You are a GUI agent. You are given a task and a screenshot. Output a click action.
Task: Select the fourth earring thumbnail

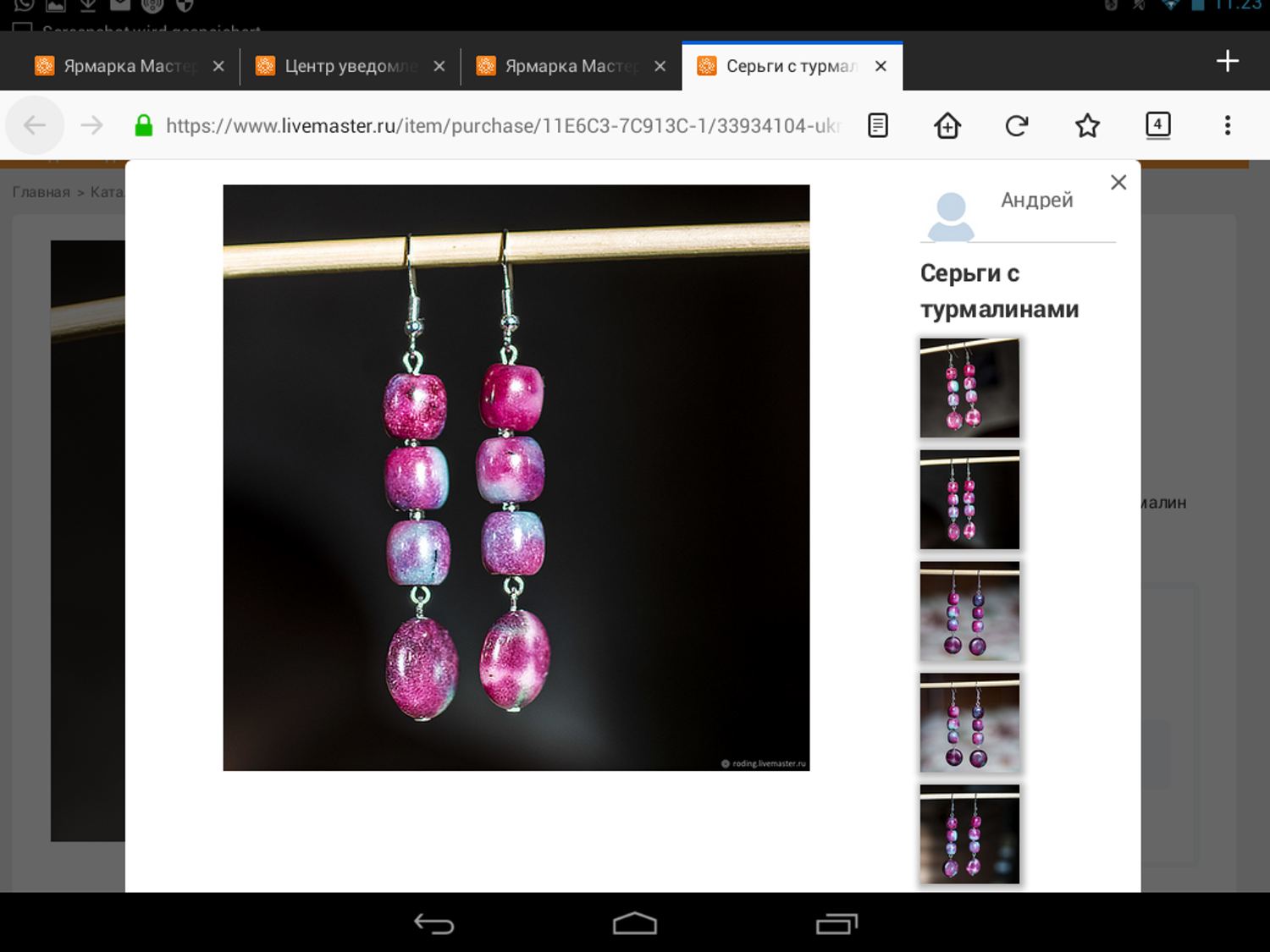click(969, 723)
